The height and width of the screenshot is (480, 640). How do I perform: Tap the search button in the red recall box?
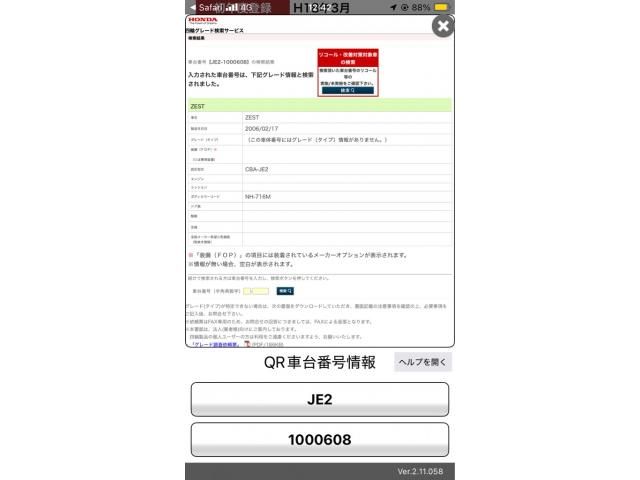coord(348,90)
